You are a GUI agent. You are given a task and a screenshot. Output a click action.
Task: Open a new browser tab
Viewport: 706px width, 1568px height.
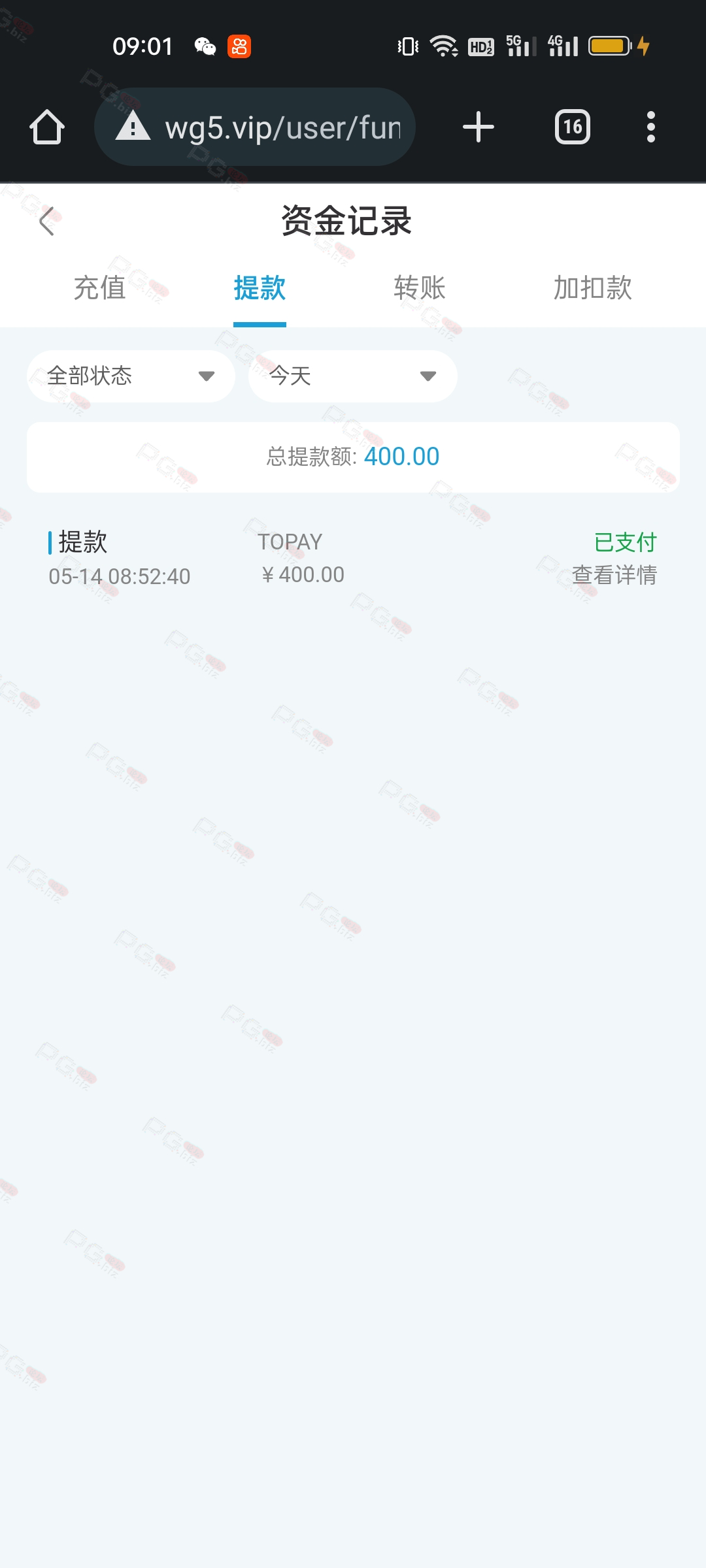click(x=478, y=127)
